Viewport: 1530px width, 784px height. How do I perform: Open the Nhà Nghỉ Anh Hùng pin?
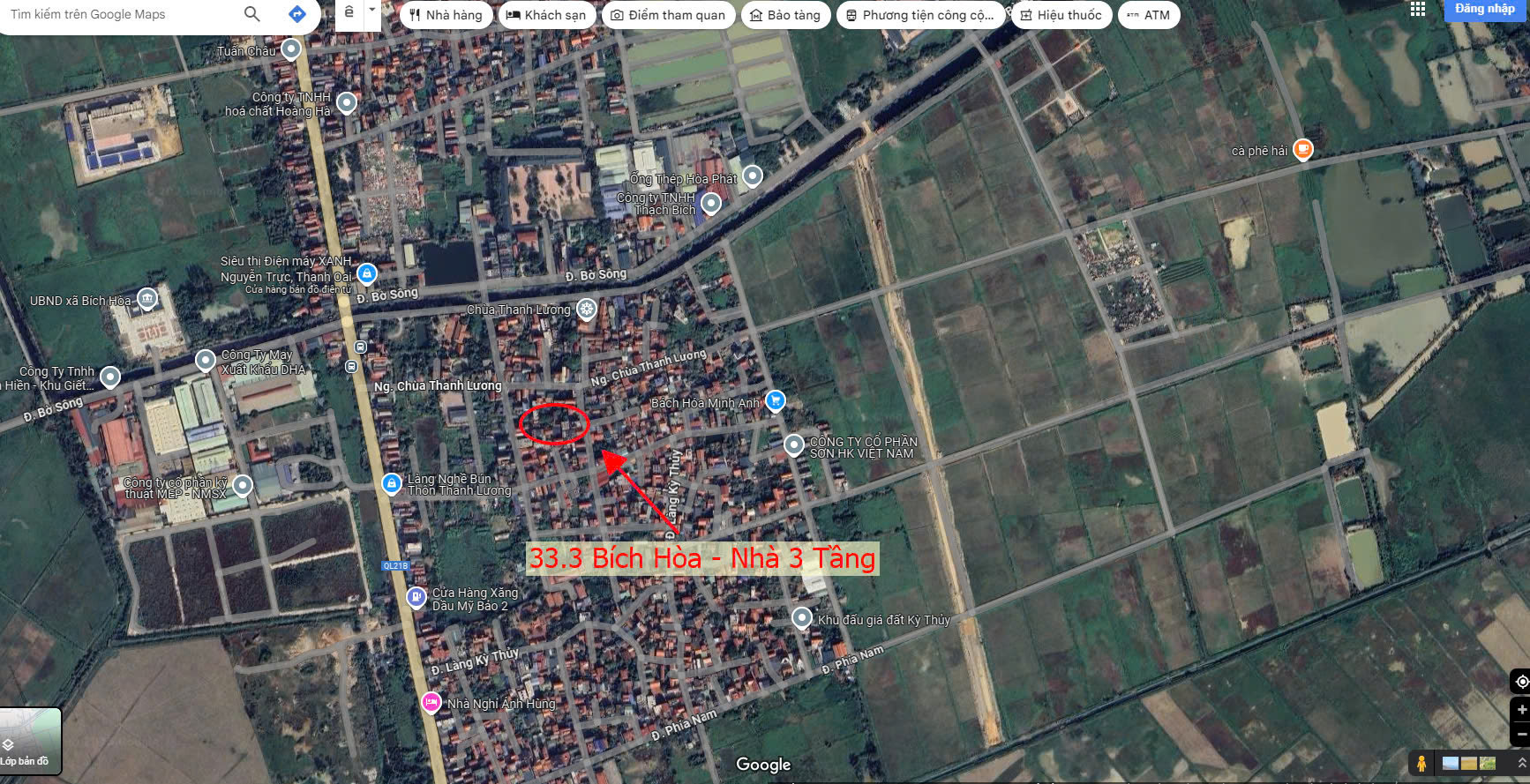(x=431, y=703)
